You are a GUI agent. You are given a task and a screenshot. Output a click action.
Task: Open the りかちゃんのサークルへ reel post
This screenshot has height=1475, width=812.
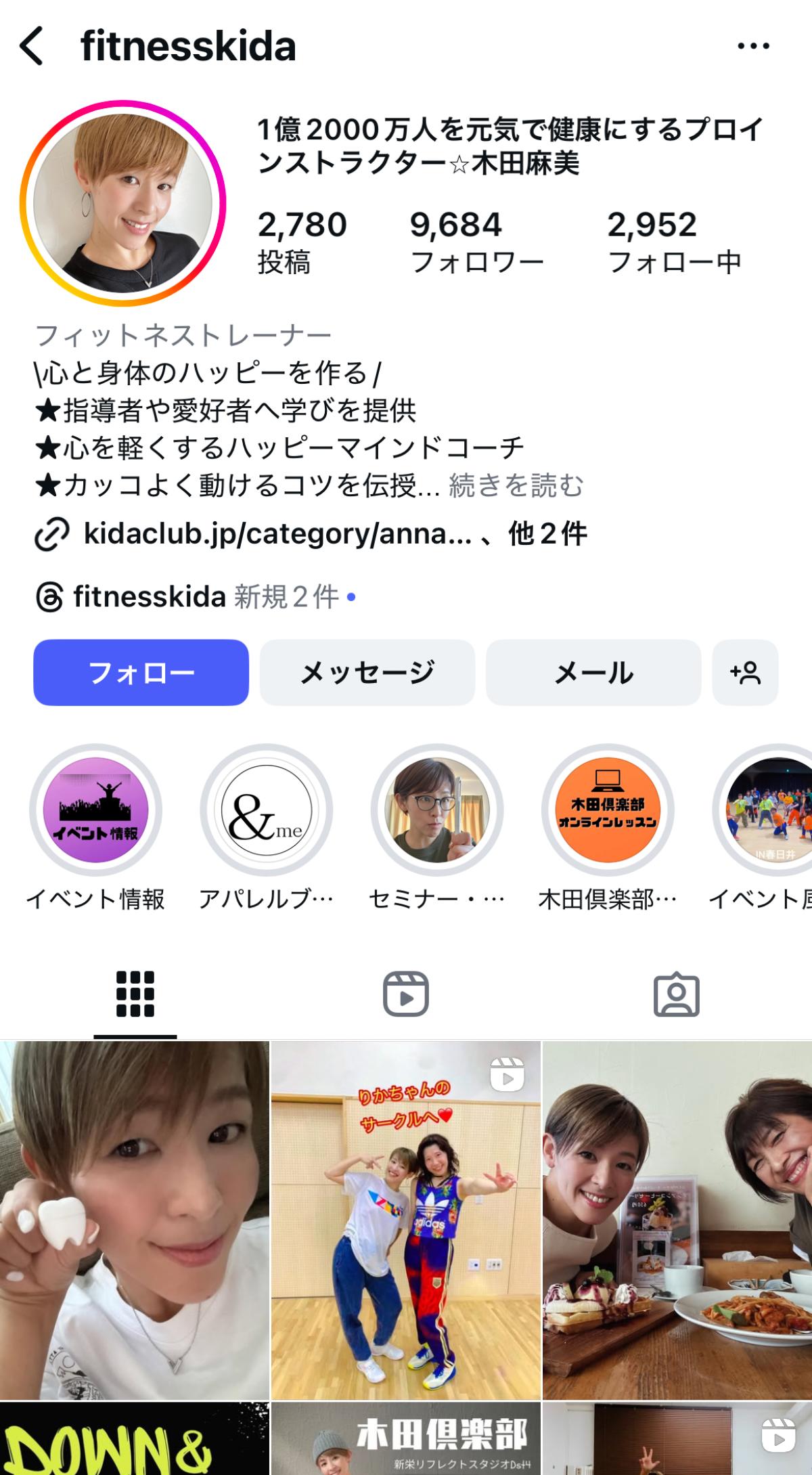pyautogui.click(x=406, y=1220)
